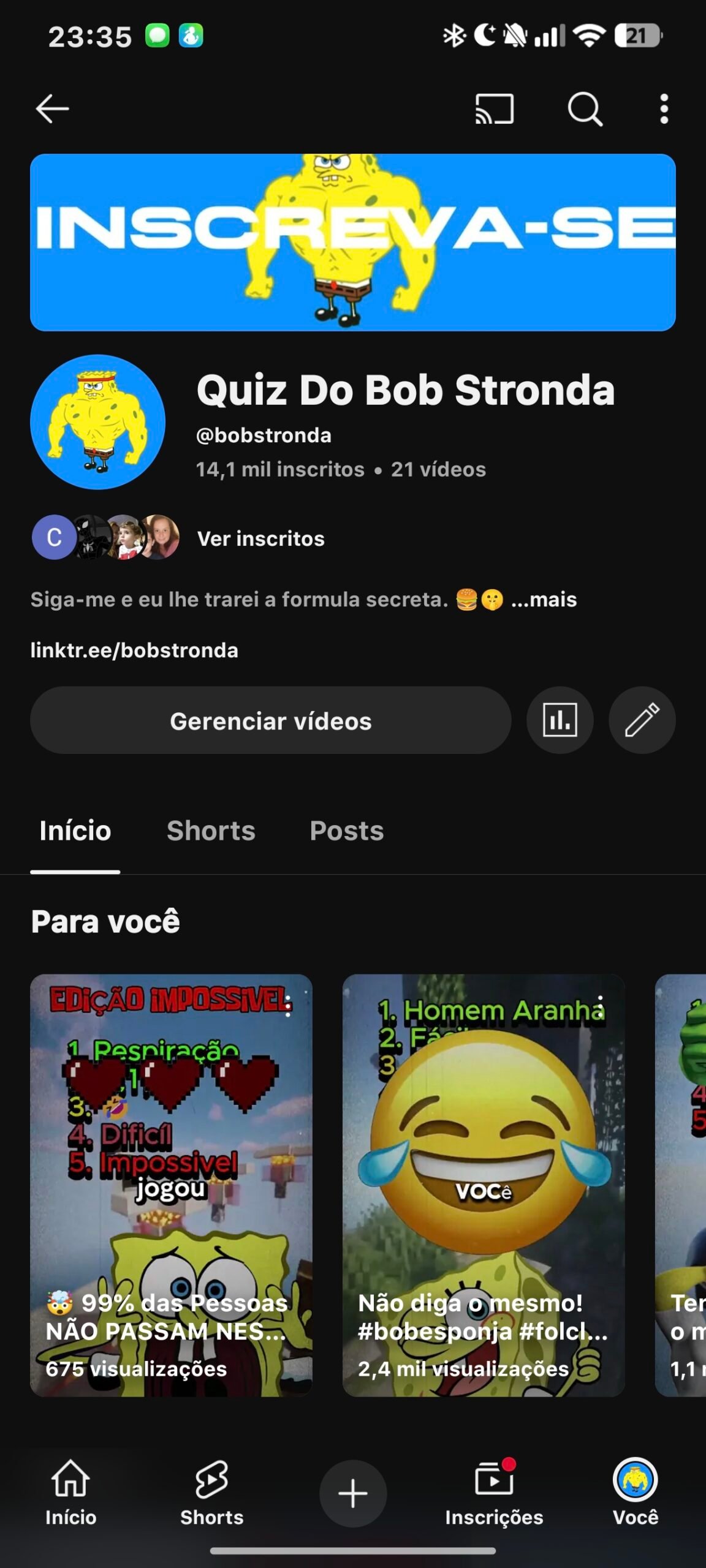Open options for Não diga o mesmo short

(x=601, y=1006)
